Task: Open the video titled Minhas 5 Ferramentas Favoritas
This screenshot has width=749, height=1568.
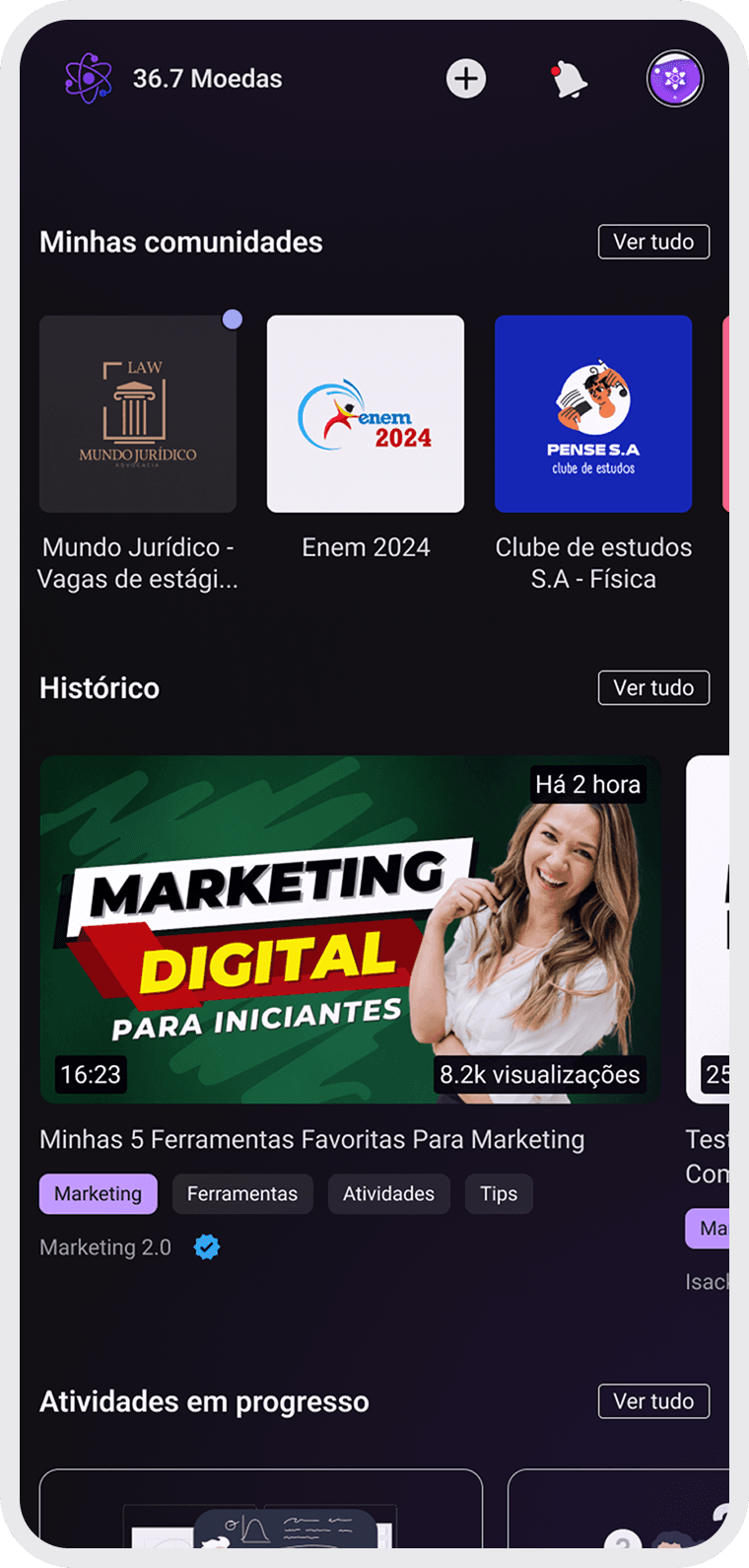Action: [311, 1139]
